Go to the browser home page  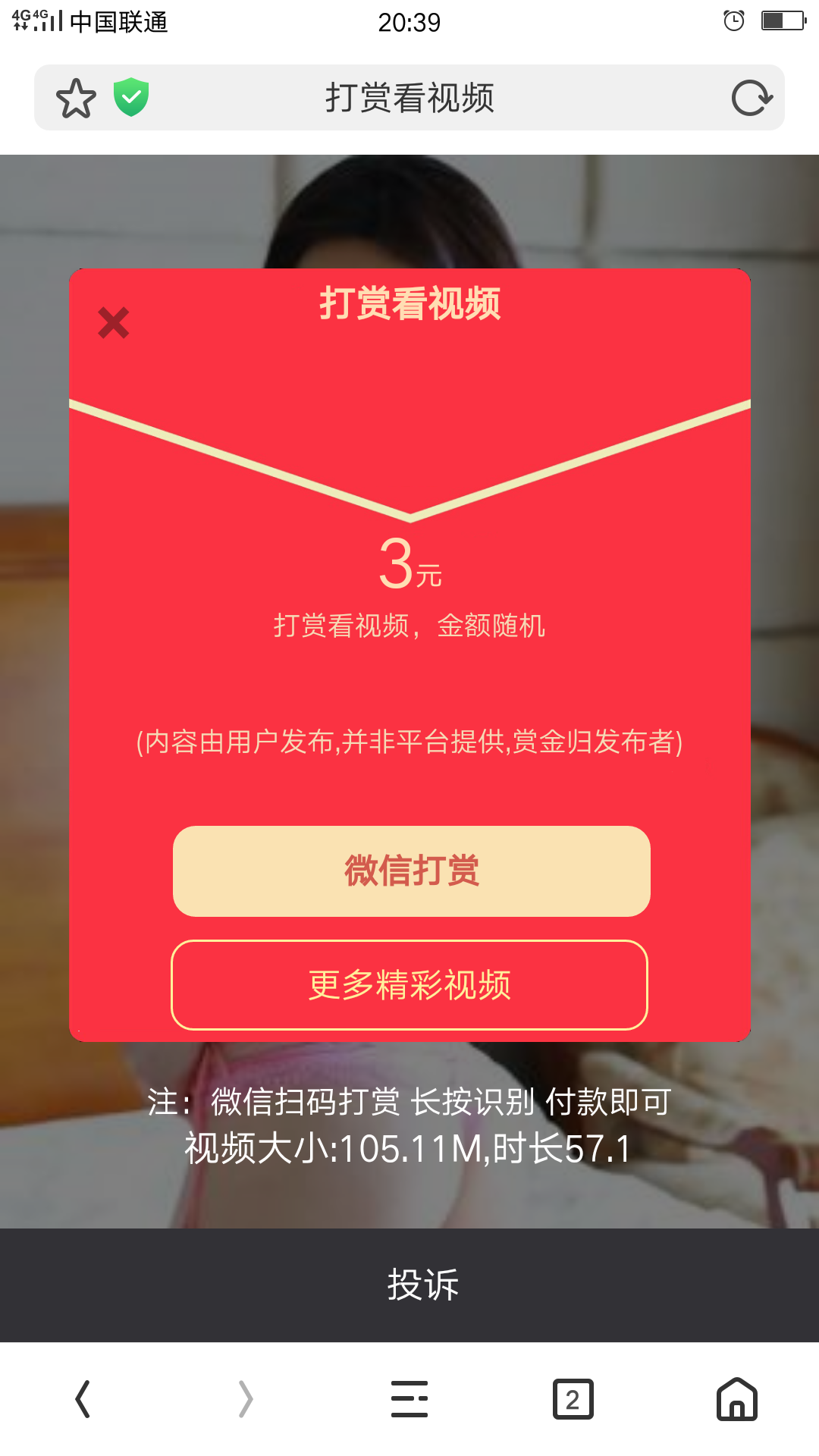pos(737,1399)
